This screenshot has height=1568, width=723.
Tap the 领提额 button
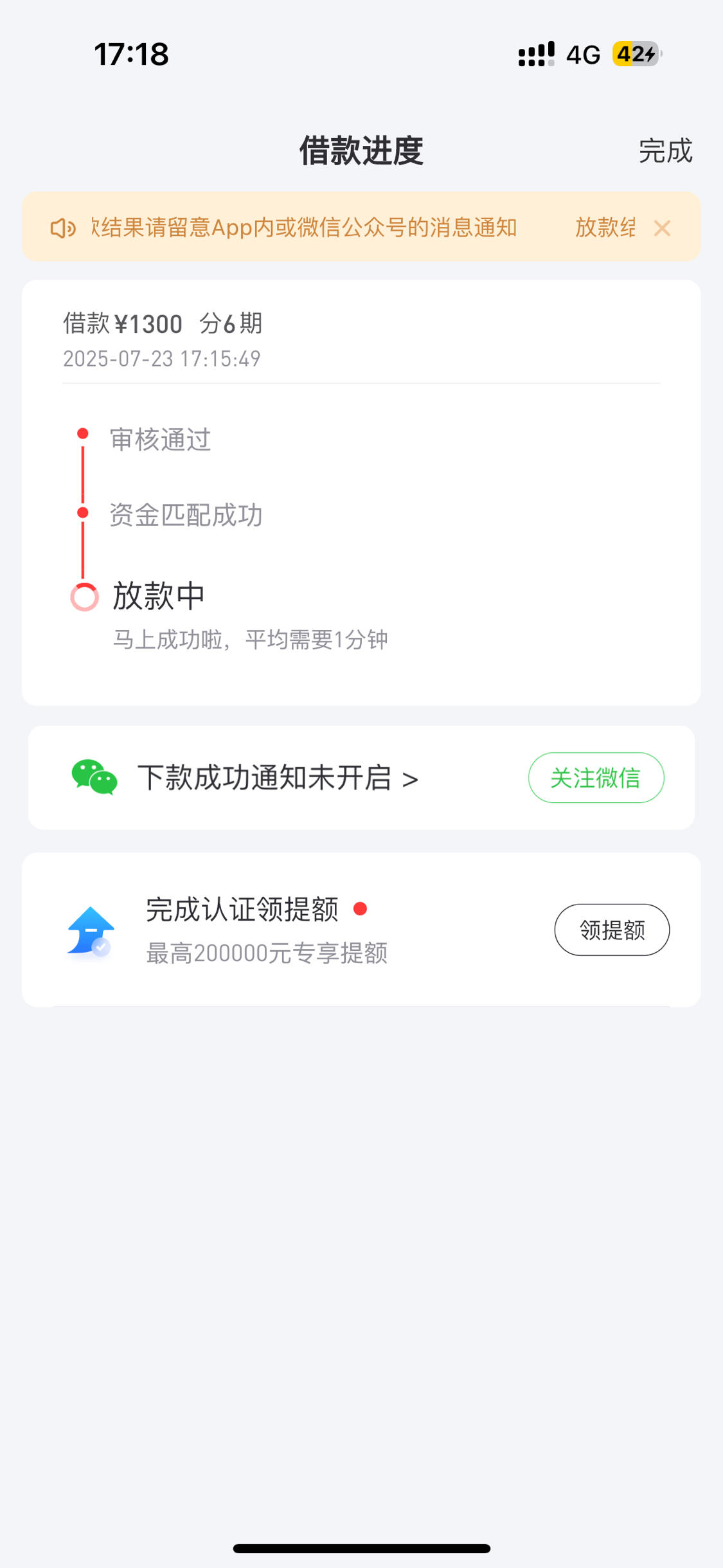pyautogui.click(x=612, y=930)
